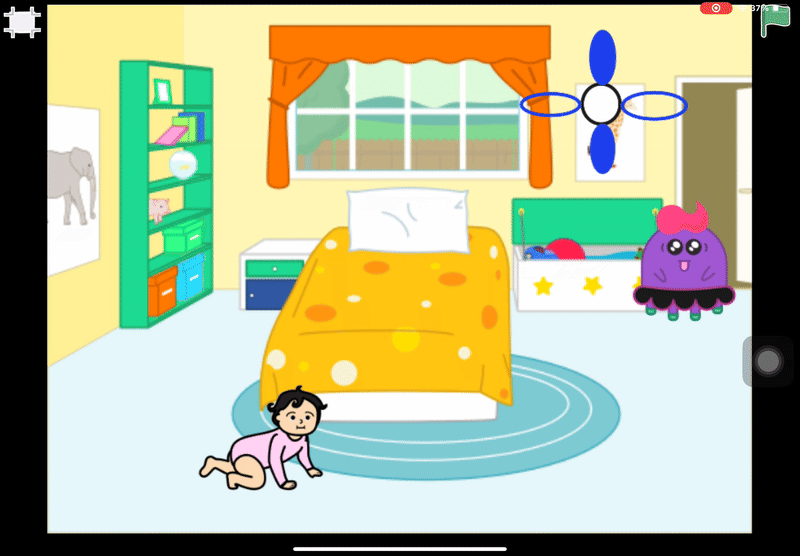This screenshot has height=556, width=800.
Task: Open the AssistiveTouch floating button
Action: (767, 361)
